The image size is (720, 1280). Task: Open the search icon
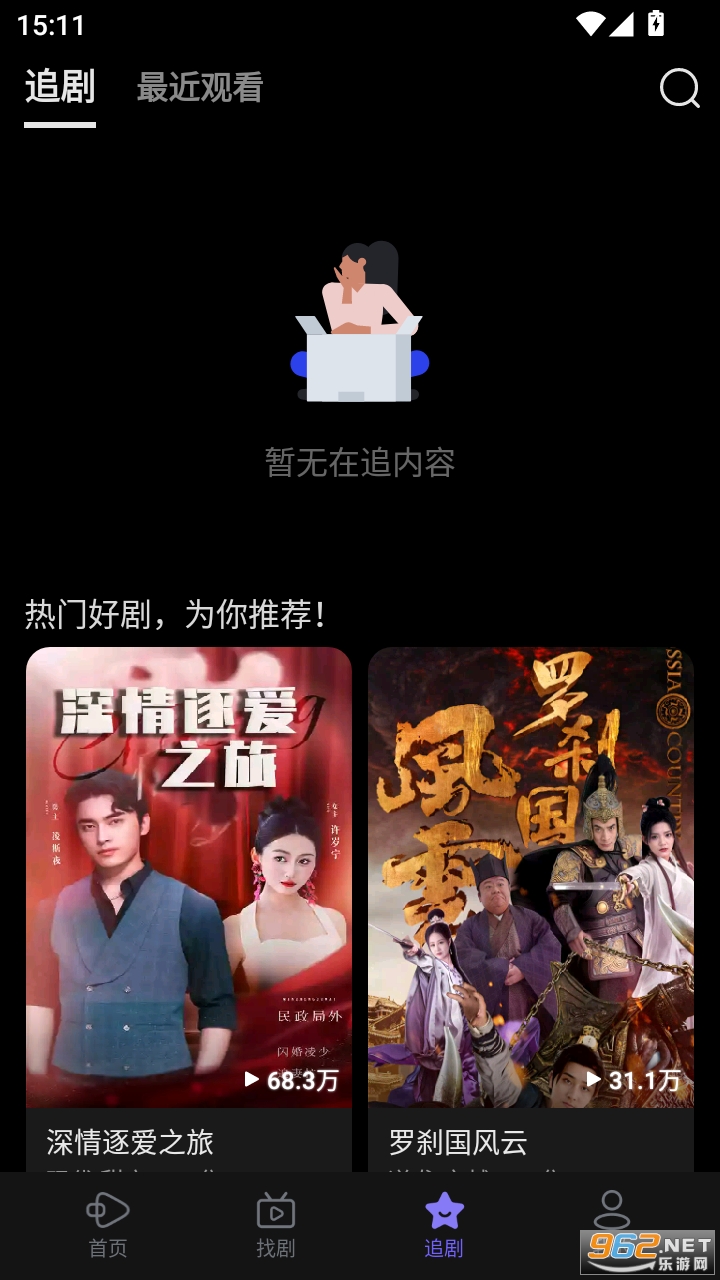click(679, 89)
